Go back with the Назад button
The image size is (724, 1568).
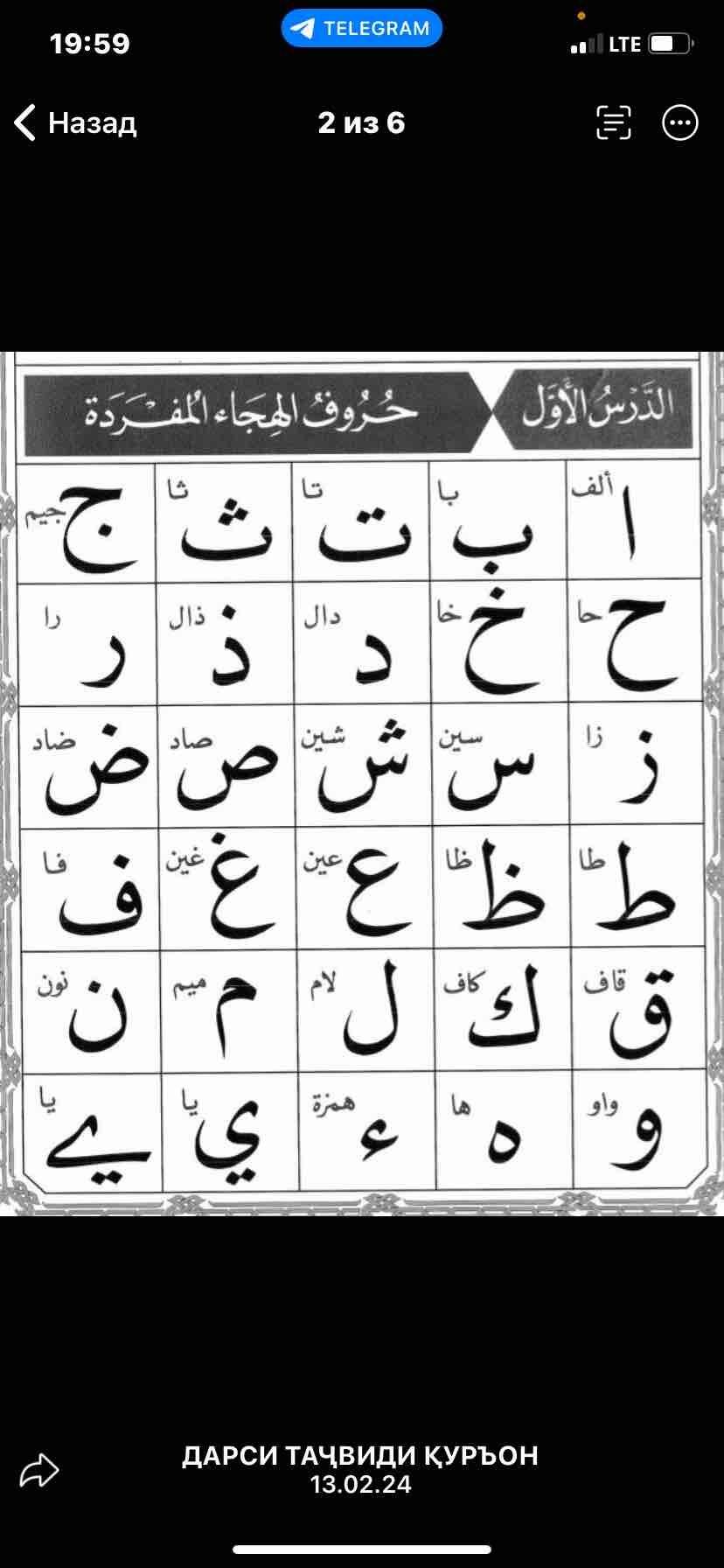[x=76, y=123]
